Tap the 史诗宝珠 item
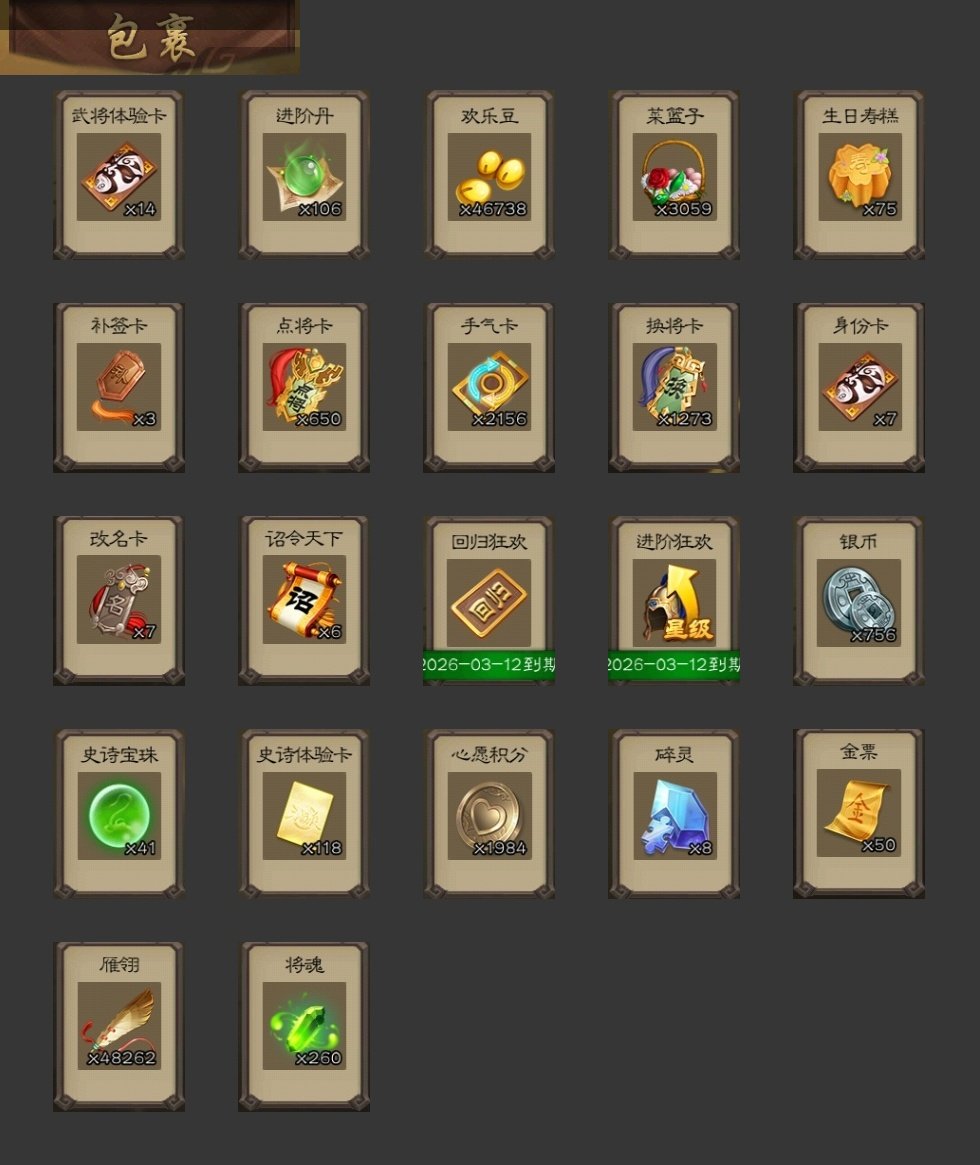The image size is (980, 1165). pyautogui.click(x=119, y=814)
